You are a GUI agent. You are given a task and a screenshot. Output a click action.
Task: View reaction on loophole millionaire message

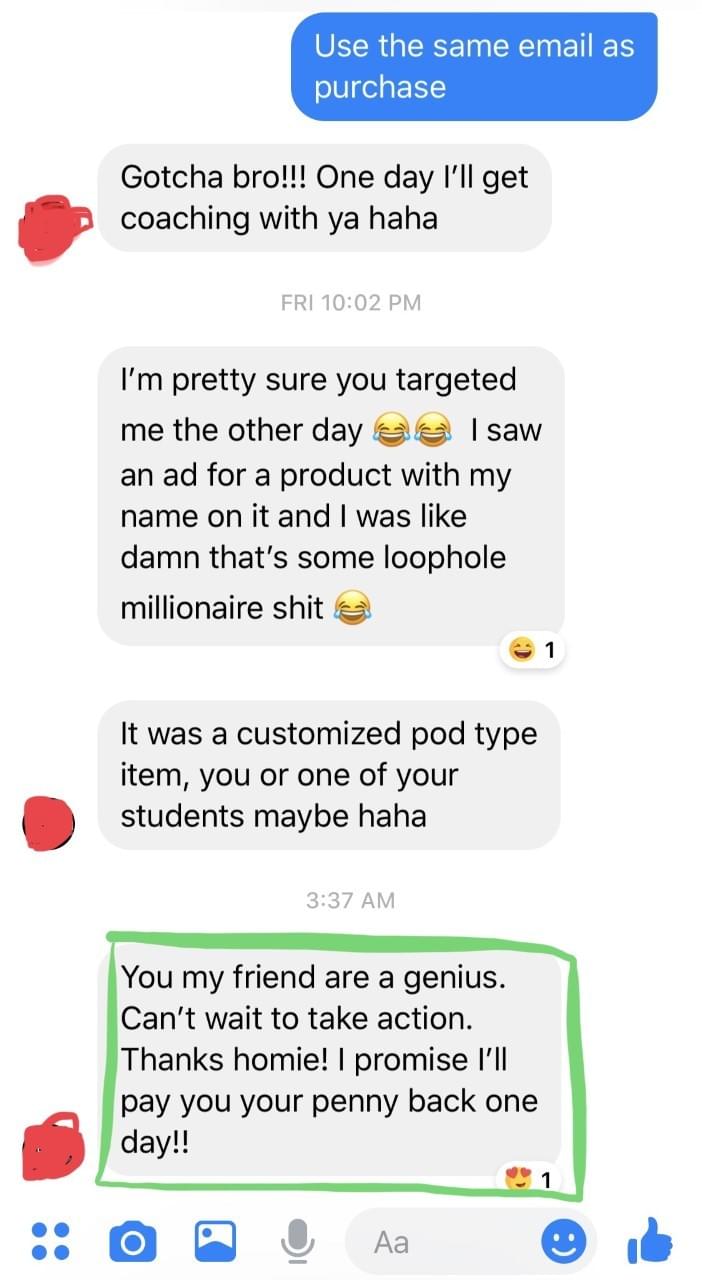point(532,651)
